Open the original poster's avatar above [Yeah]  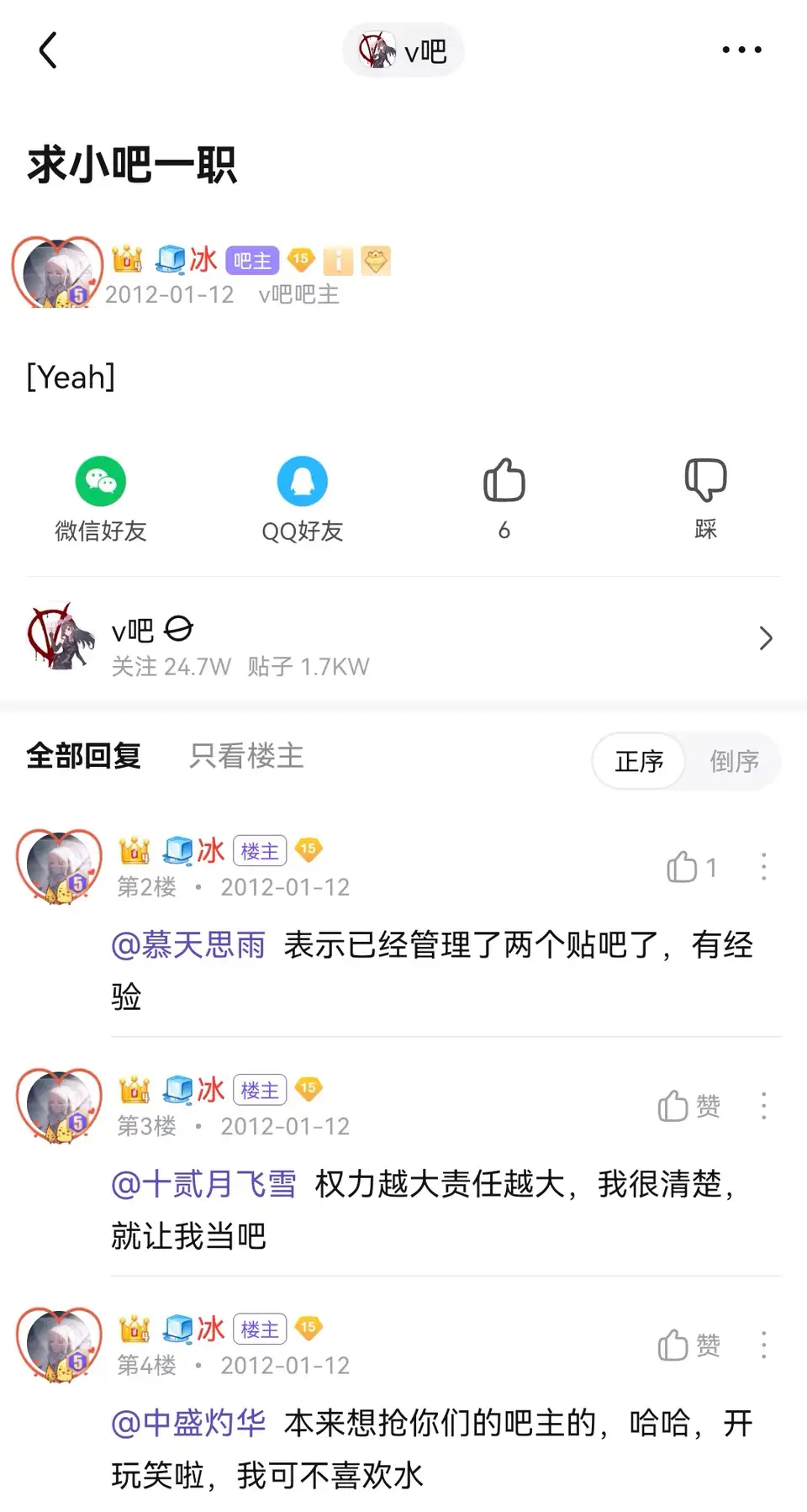point(57,273)
